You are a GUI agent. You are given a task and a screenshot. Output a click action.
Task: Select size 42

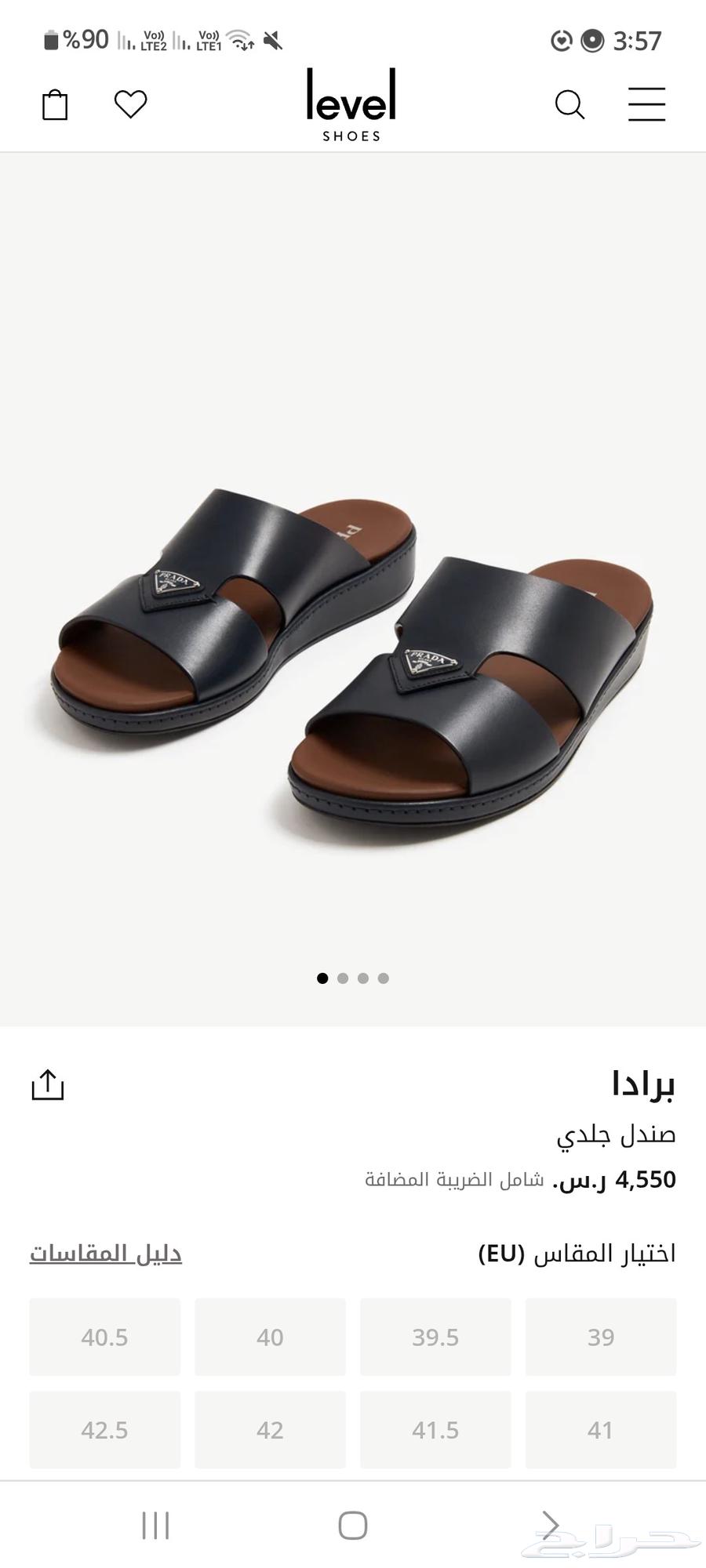click(270, 1430)
